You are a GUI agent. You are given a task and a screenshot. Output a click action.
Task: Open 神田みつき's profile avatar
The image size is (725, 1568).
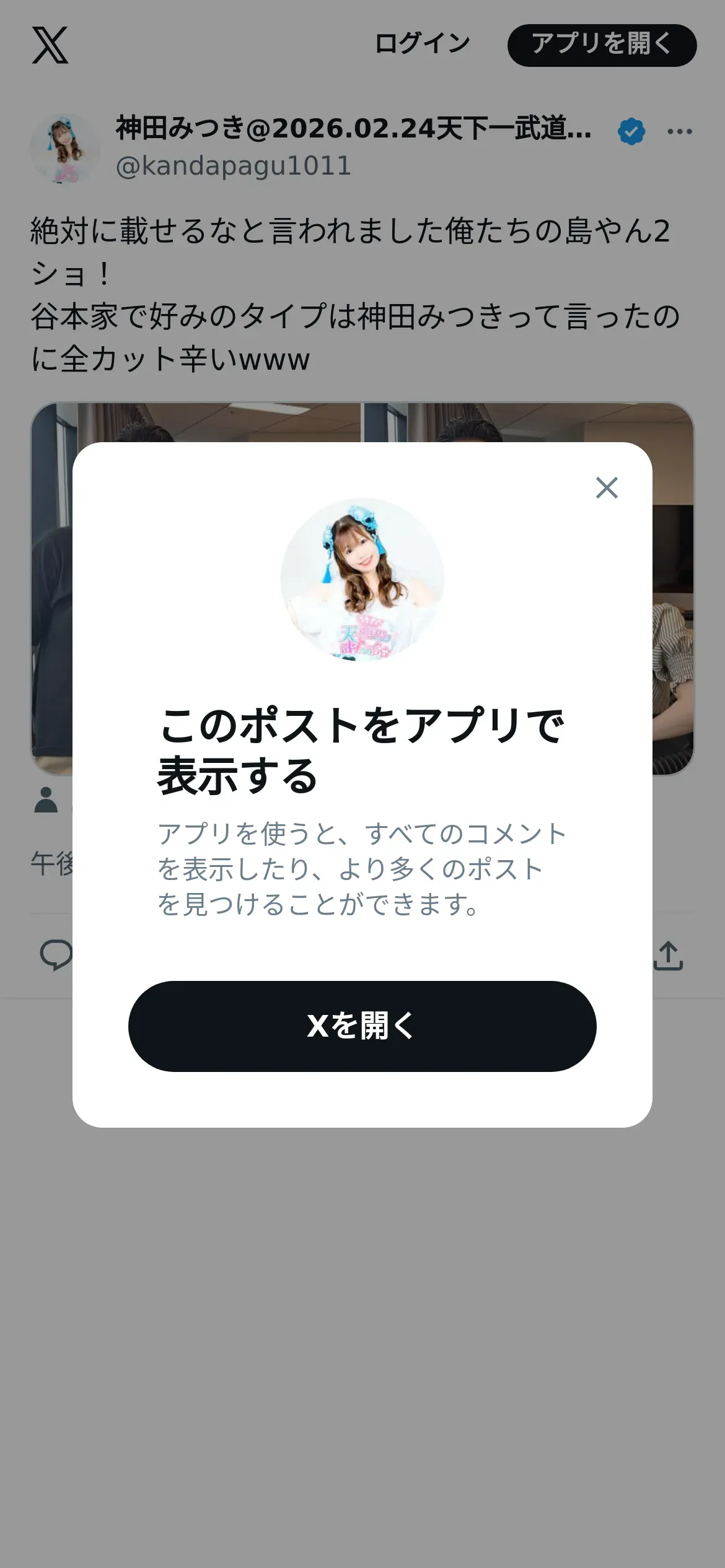(65, 148)
